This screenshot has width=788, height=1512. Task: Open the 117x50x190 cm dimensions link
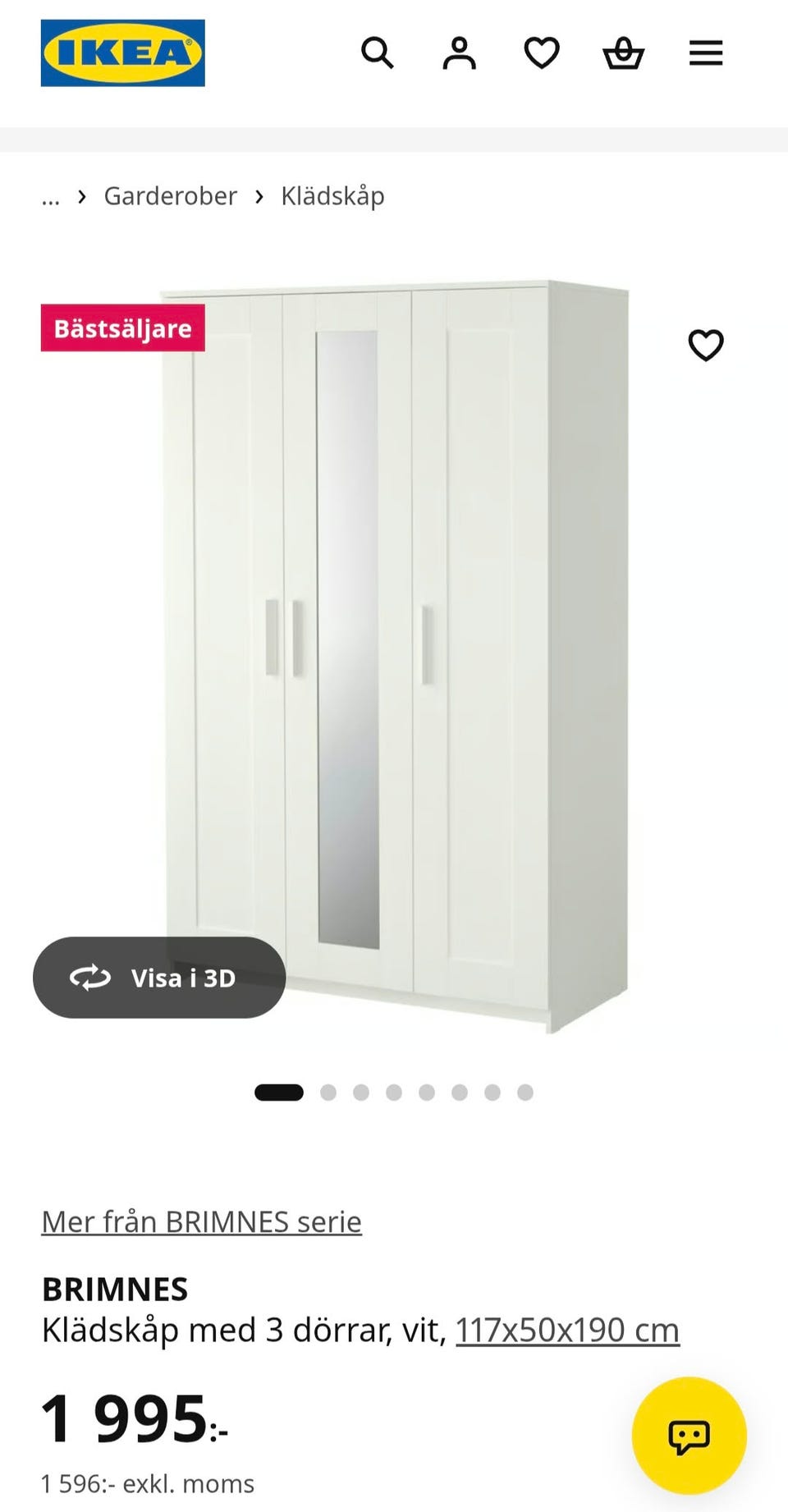pyautogui.click(x=567, y=1330)
